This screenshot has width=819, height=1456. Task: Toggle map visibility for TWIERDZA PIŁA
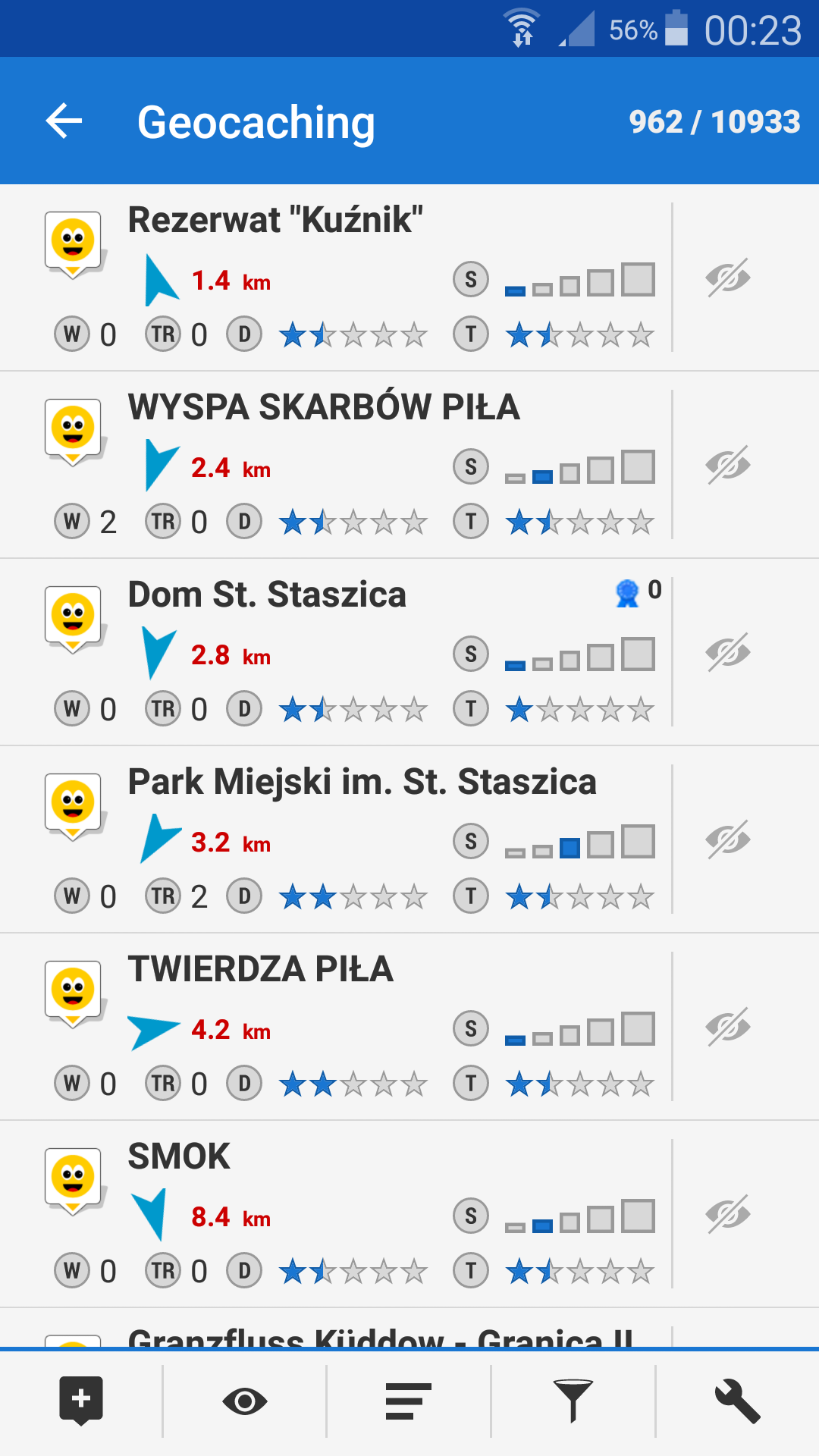pos(728,1027)
